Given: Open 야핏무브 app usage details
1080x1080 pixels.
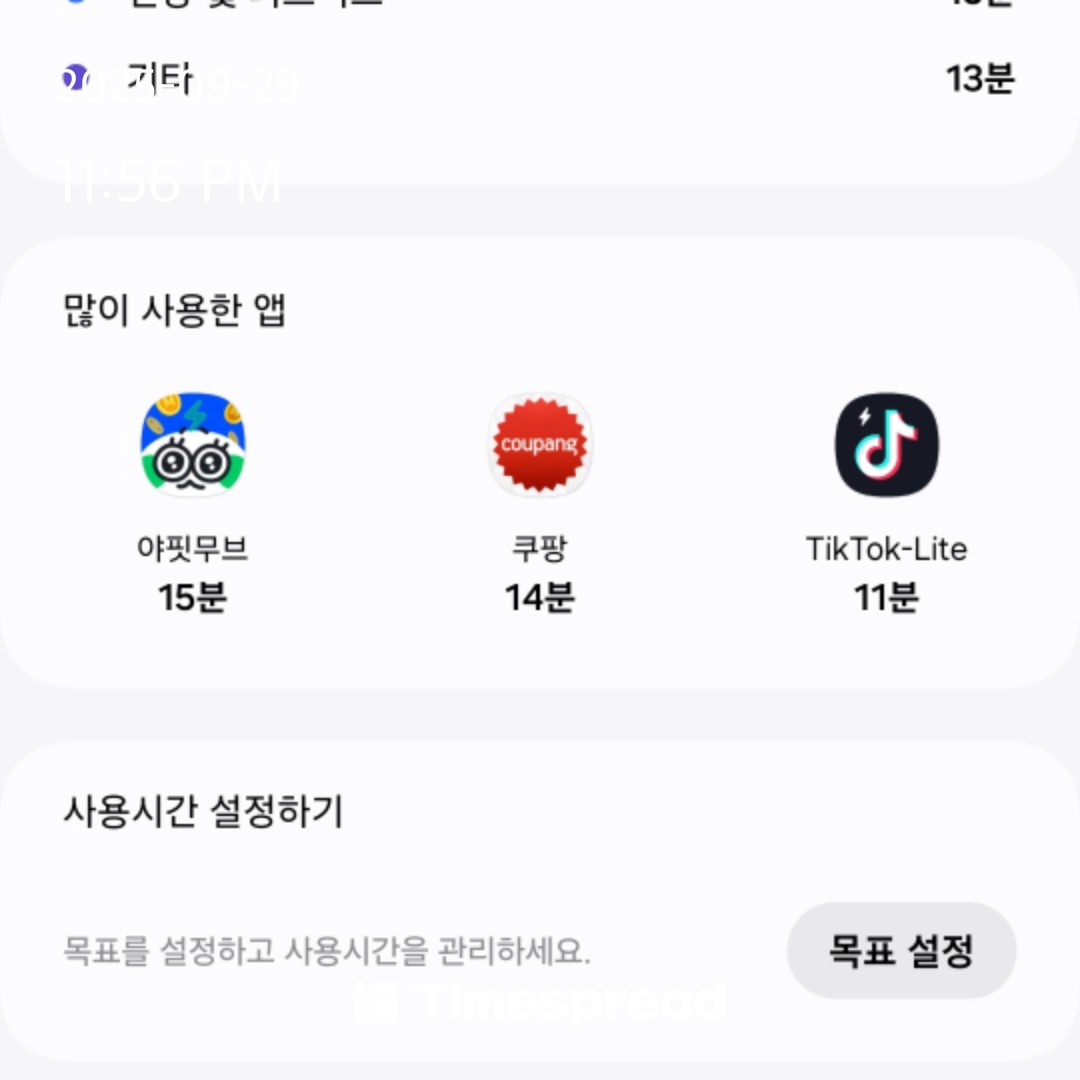Looking at the screenshot, I should point(193,446).
